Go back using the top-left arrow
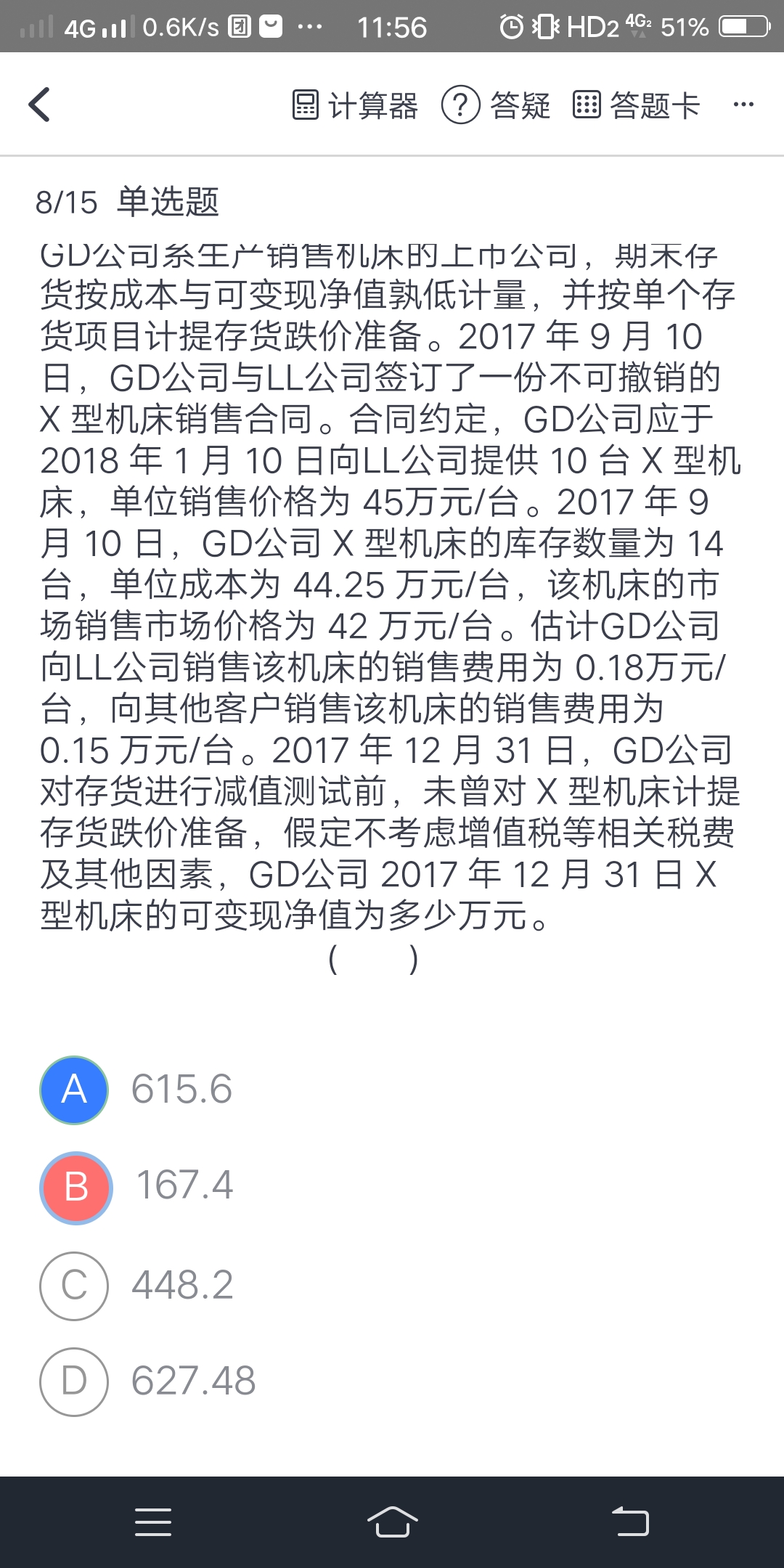Image resolution: width=784 pixels, height=1568 pixels. (40, 105)
